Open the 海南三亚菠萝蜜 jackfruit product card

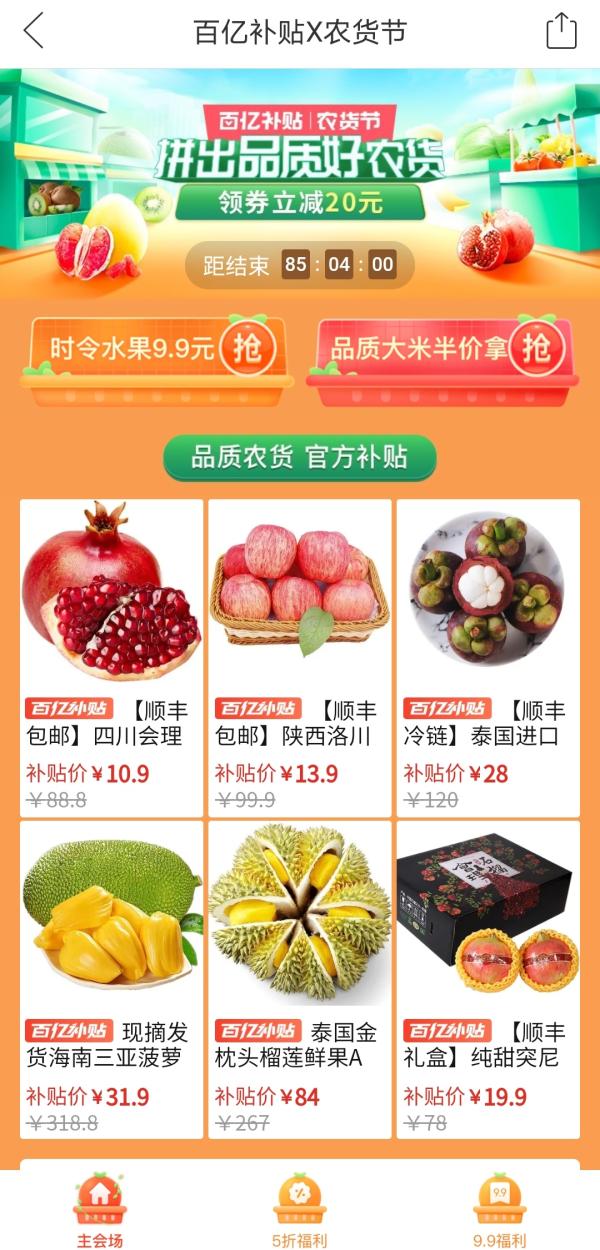pos(111,978)
